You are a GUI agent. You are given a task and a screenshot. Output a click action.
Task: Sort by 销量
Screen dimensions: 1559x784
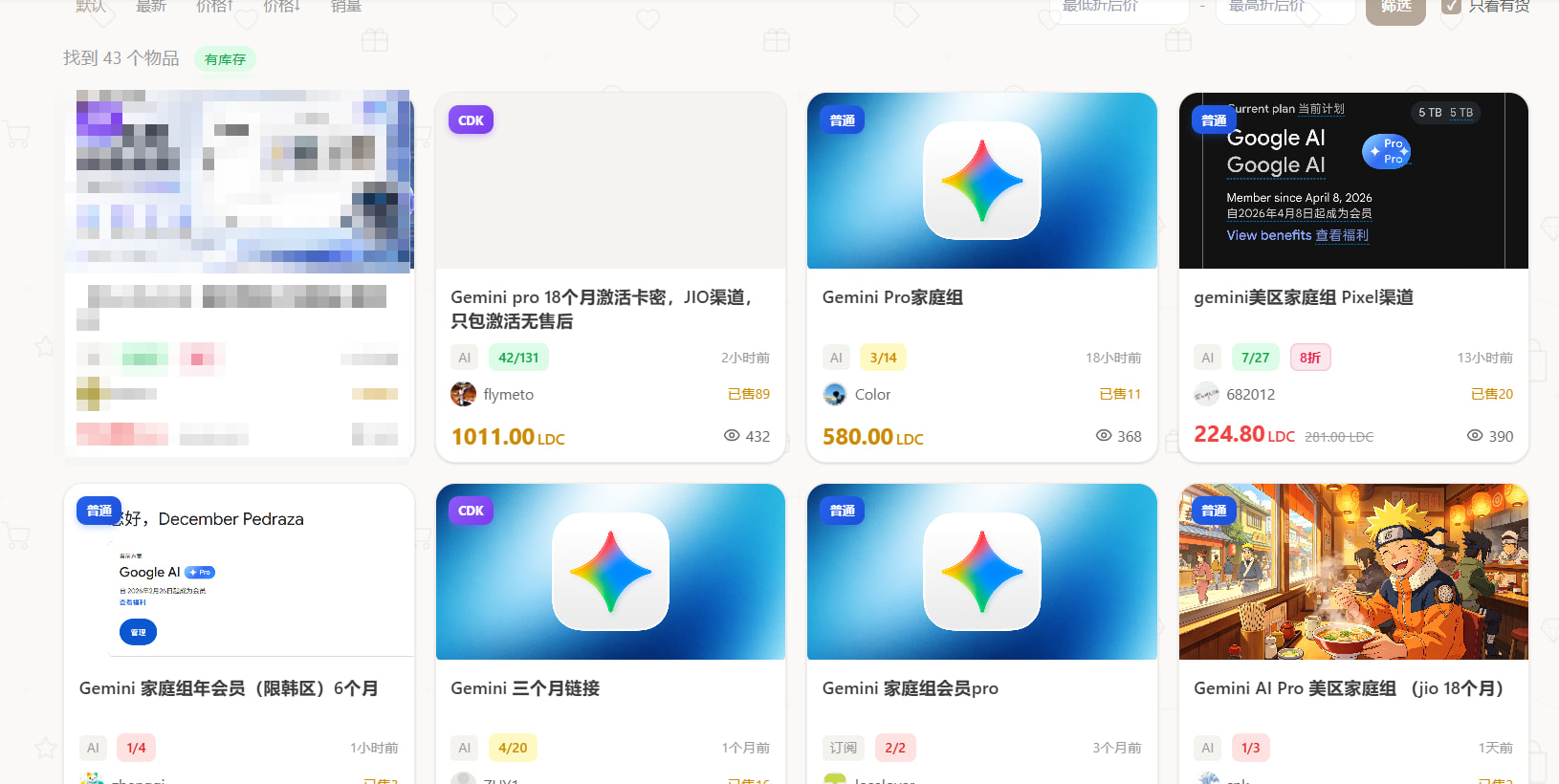[x=346, y=7]
